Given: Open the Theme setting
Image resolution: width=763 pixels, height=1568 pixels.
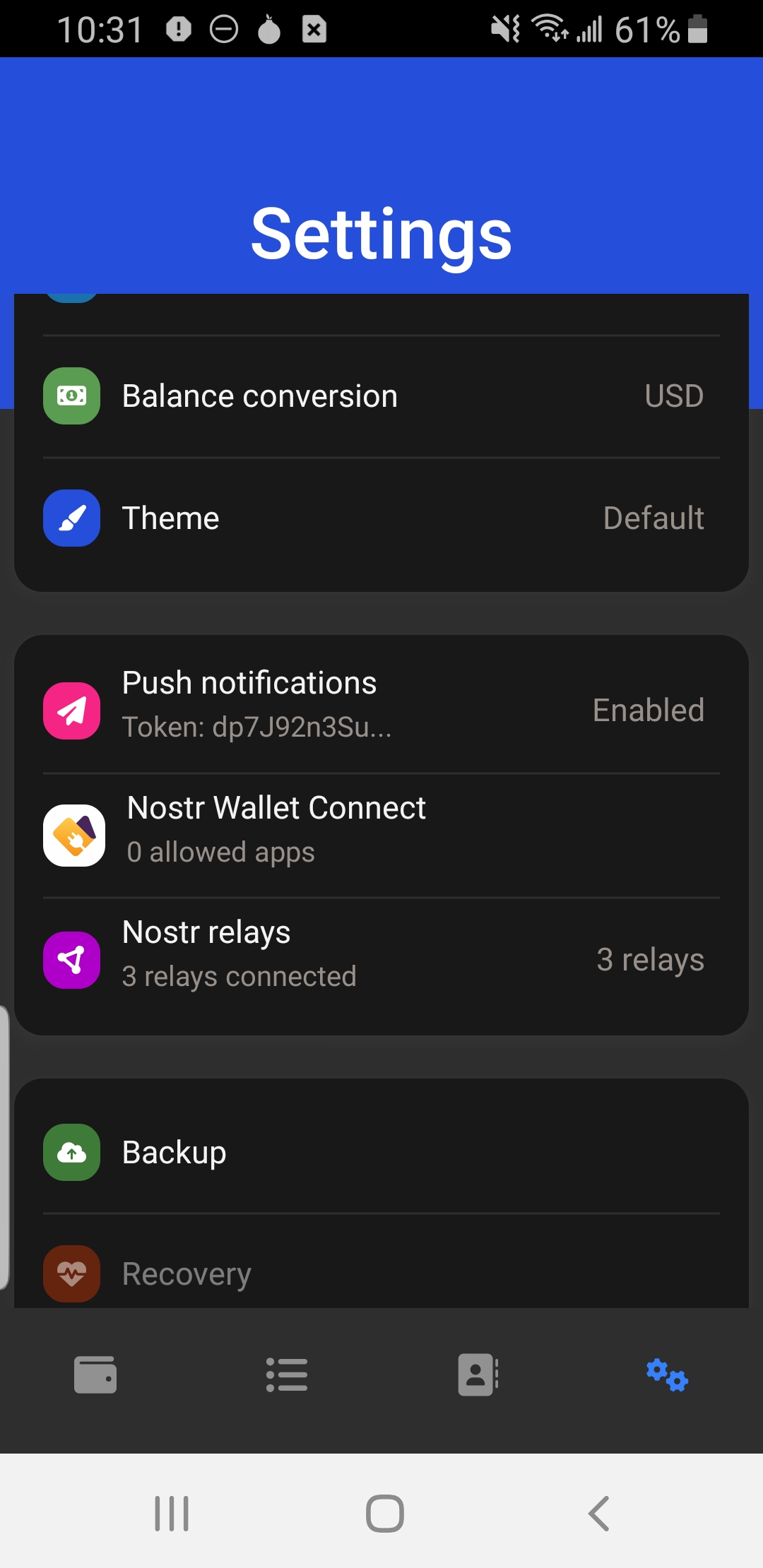Looking at the screenshot, I should (381, 518).
